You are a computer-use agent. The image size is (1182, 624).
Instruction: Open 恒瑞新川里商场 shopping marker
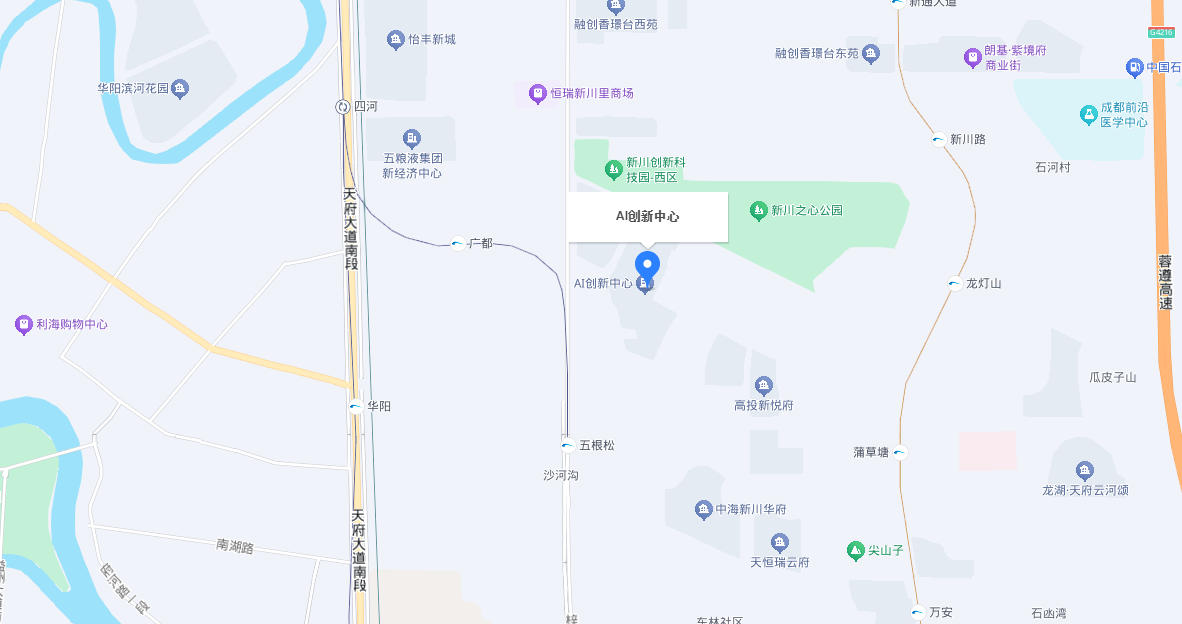[538, 93]
